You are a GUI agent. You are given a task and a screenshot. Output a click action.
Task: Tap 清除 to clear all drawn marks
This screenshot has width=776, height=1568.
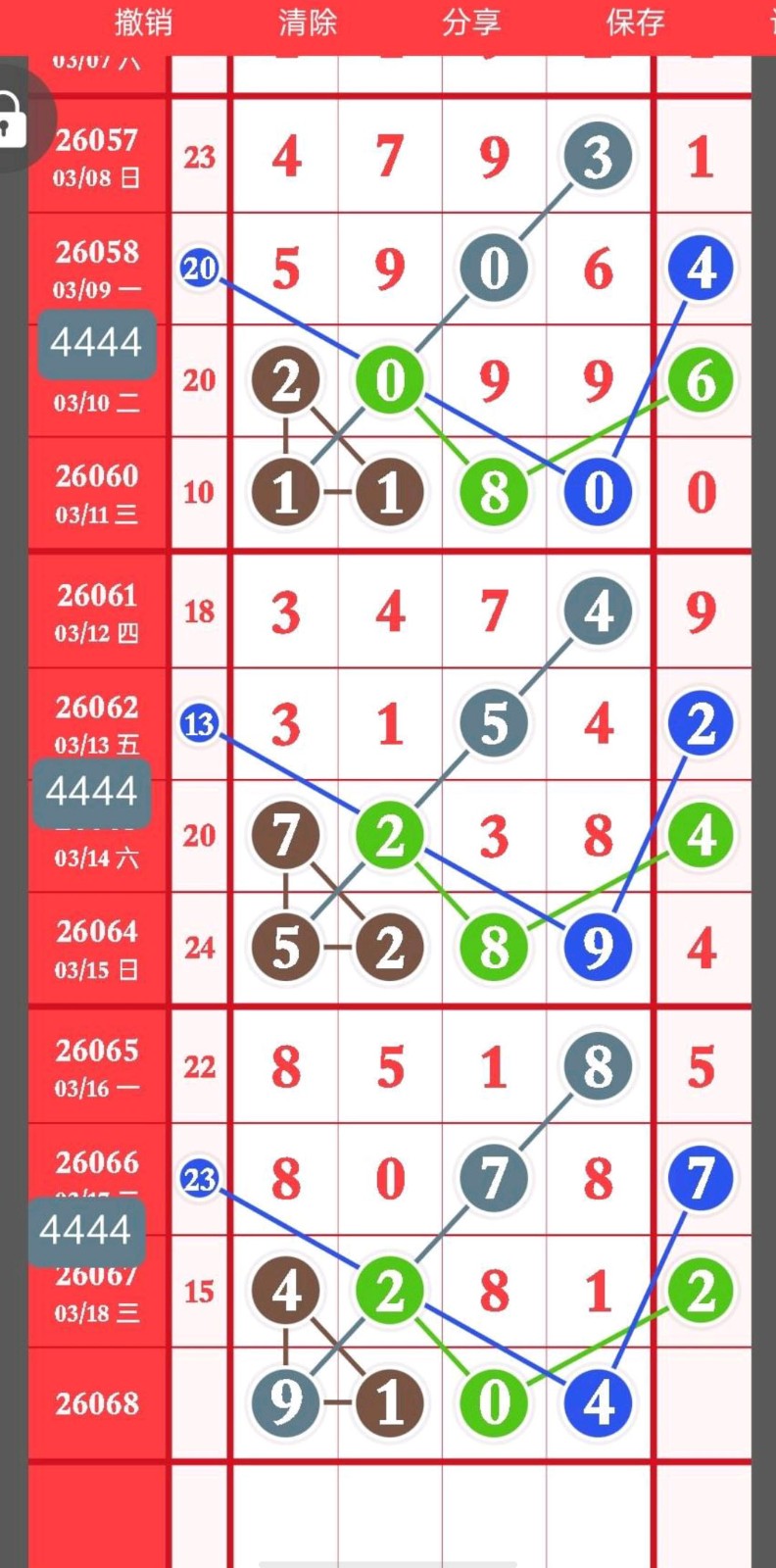[x=308, y=22]
